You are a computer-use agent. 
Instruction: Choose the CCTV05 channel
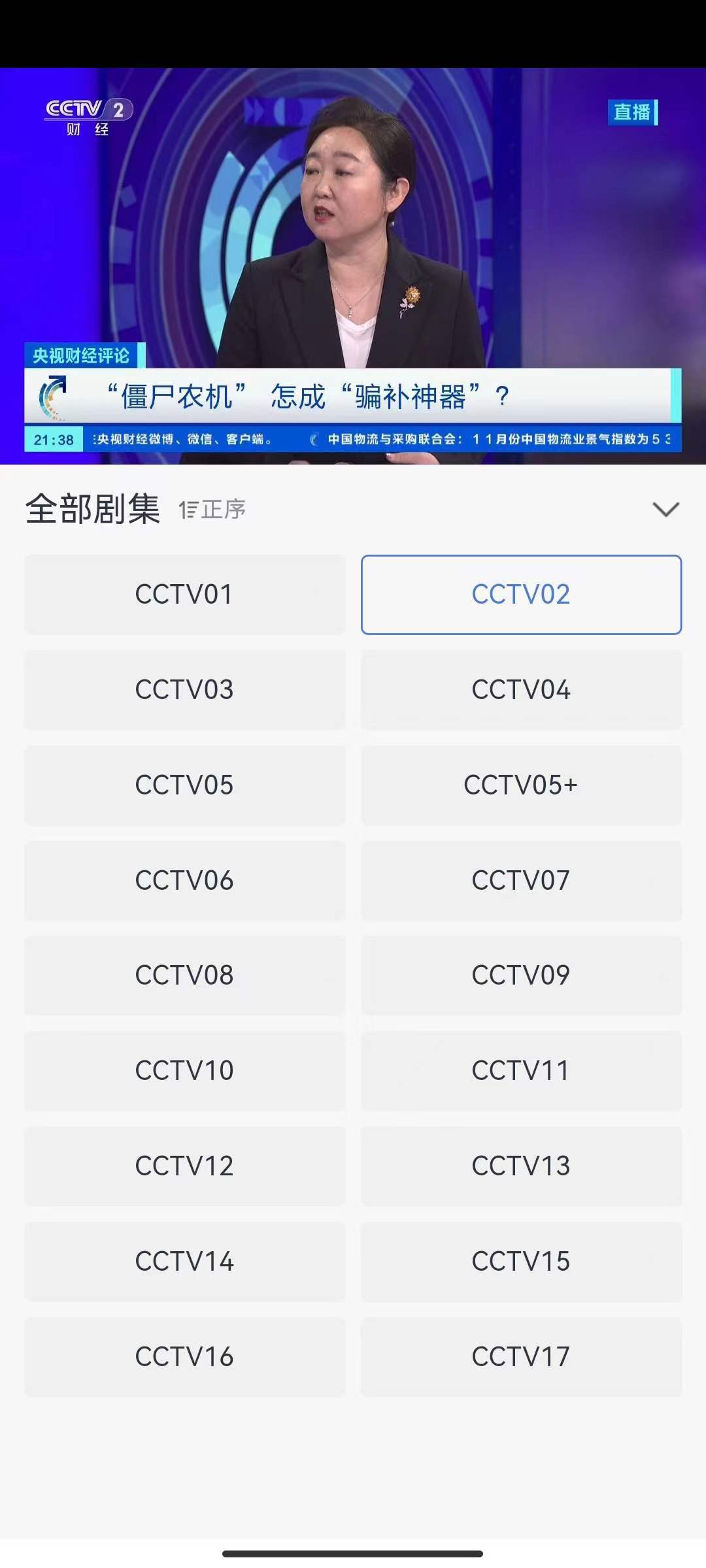pos(184,785)
